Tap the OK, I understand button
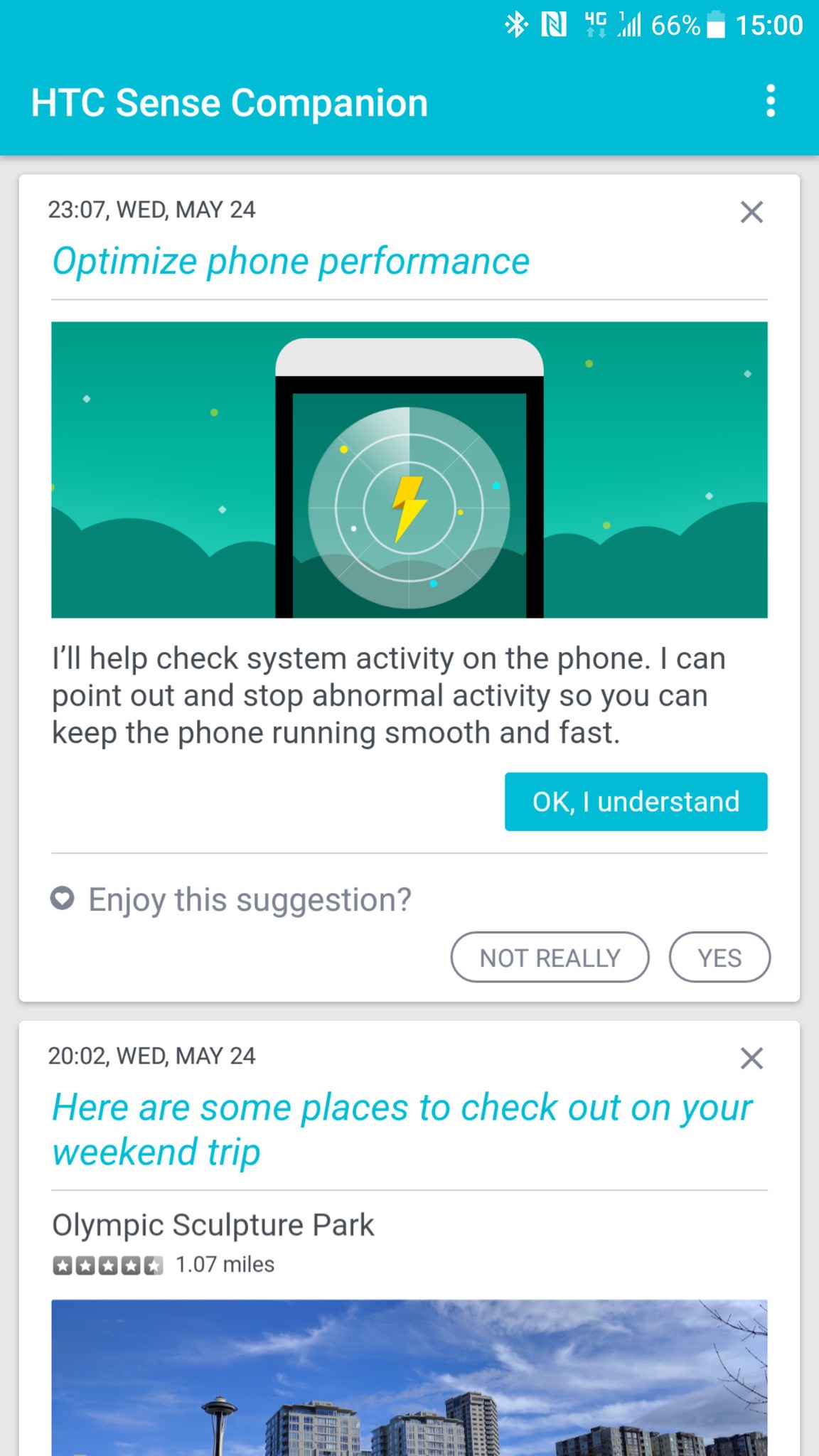 636,801
